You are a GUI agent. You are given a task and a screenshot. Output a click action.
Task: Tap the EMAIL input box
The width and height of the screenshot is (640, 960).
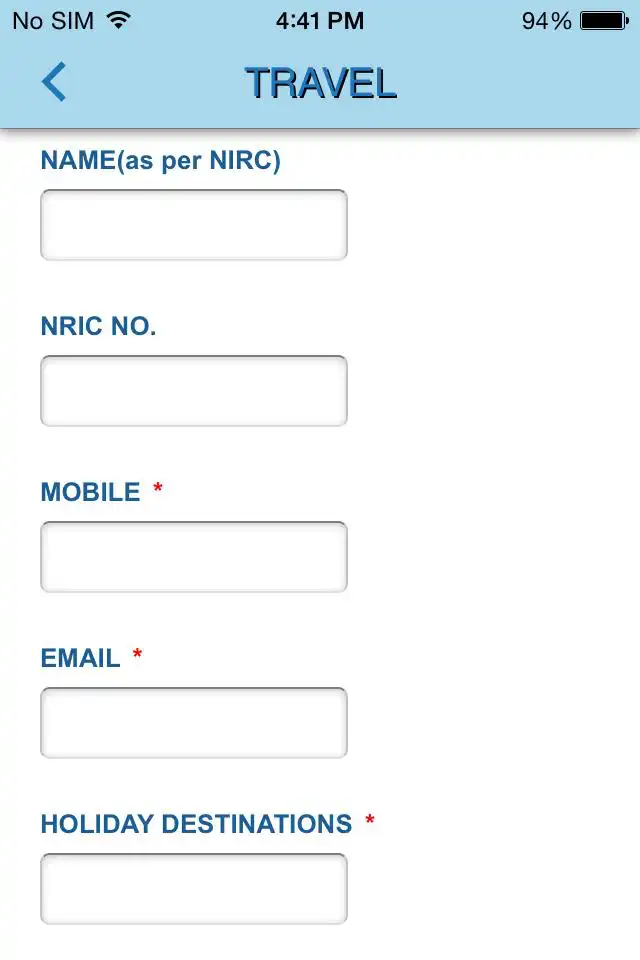tap(194, 723)
